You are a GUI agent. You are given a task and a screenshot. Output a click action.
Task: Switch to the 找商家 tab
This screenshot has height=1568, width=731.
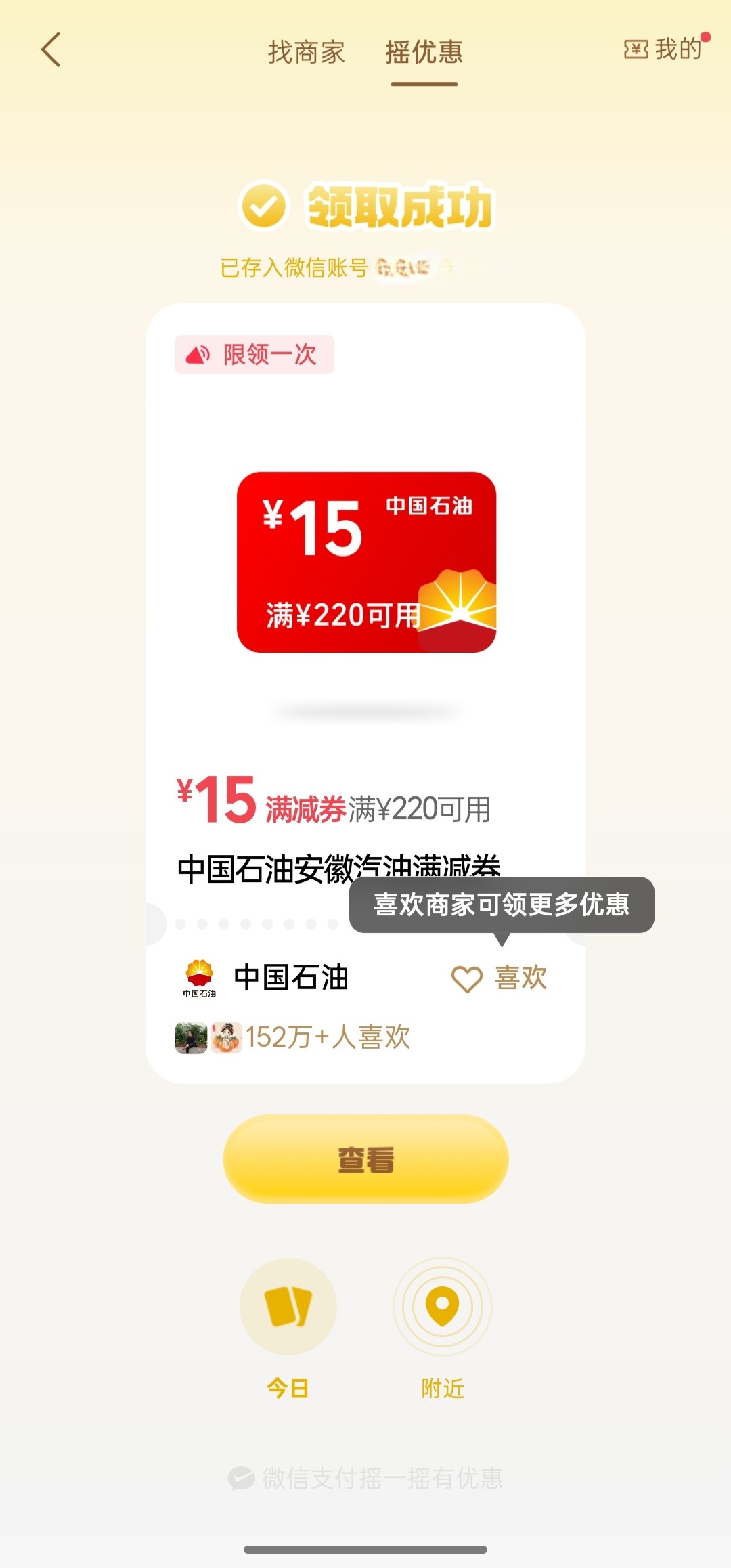(x=306, y=52)
